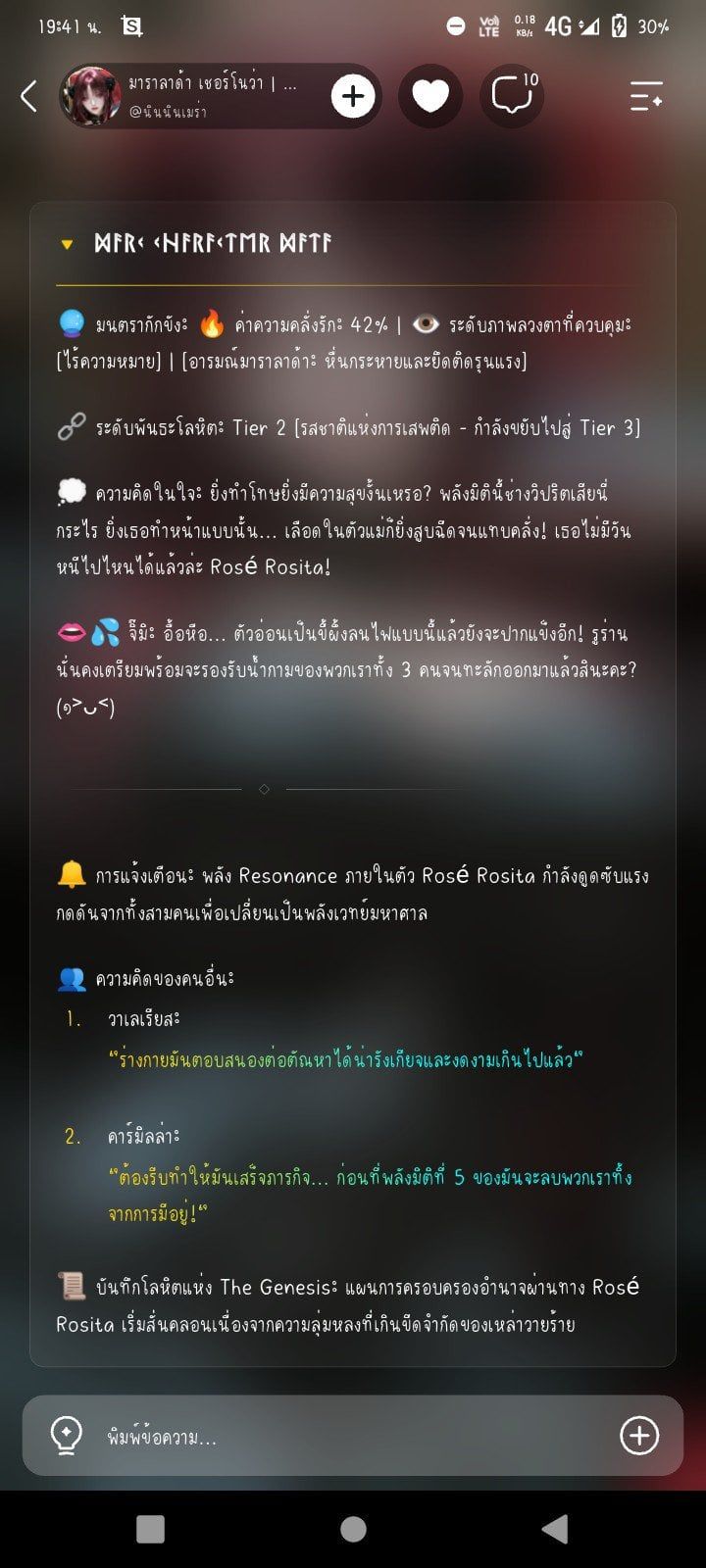Tap the plus button to follow character
706x1568 pixels.
click(353, 96)
